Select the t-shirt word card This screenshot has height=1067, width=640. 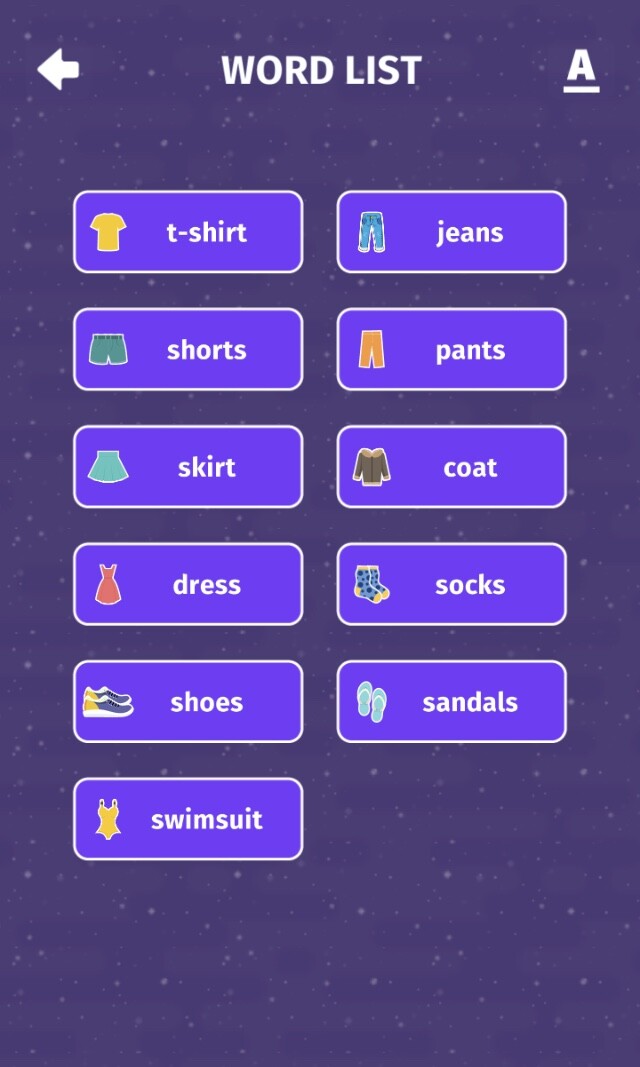point(188,232)
